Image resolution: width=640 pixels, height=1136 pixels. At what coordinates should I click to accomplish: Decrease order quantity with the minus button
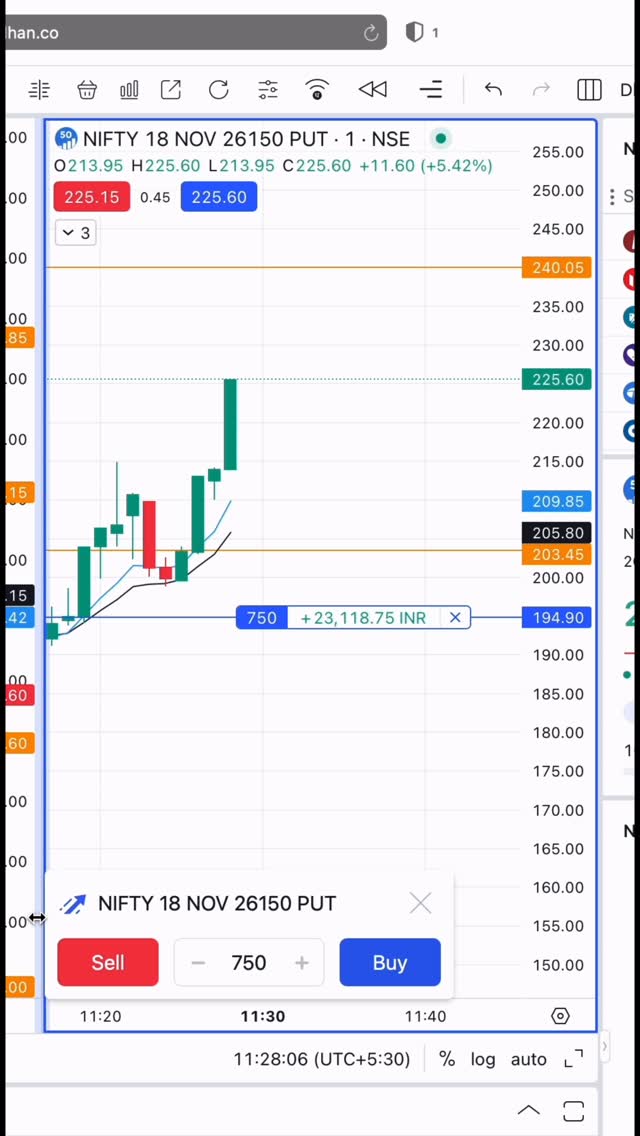pyautogui.click(x=198, y=962)
